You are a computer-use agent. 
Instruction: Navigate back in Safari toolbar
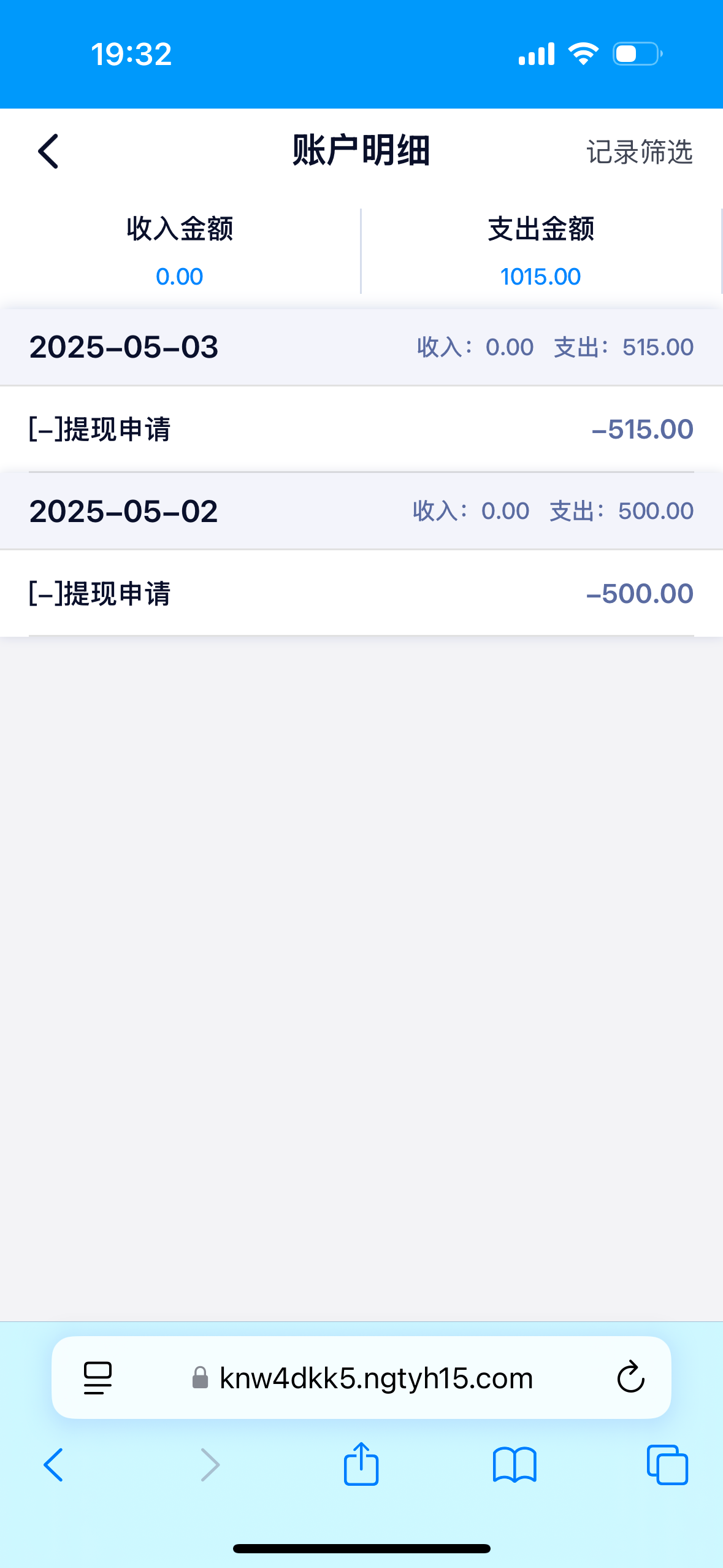(x=53, y=1465)
